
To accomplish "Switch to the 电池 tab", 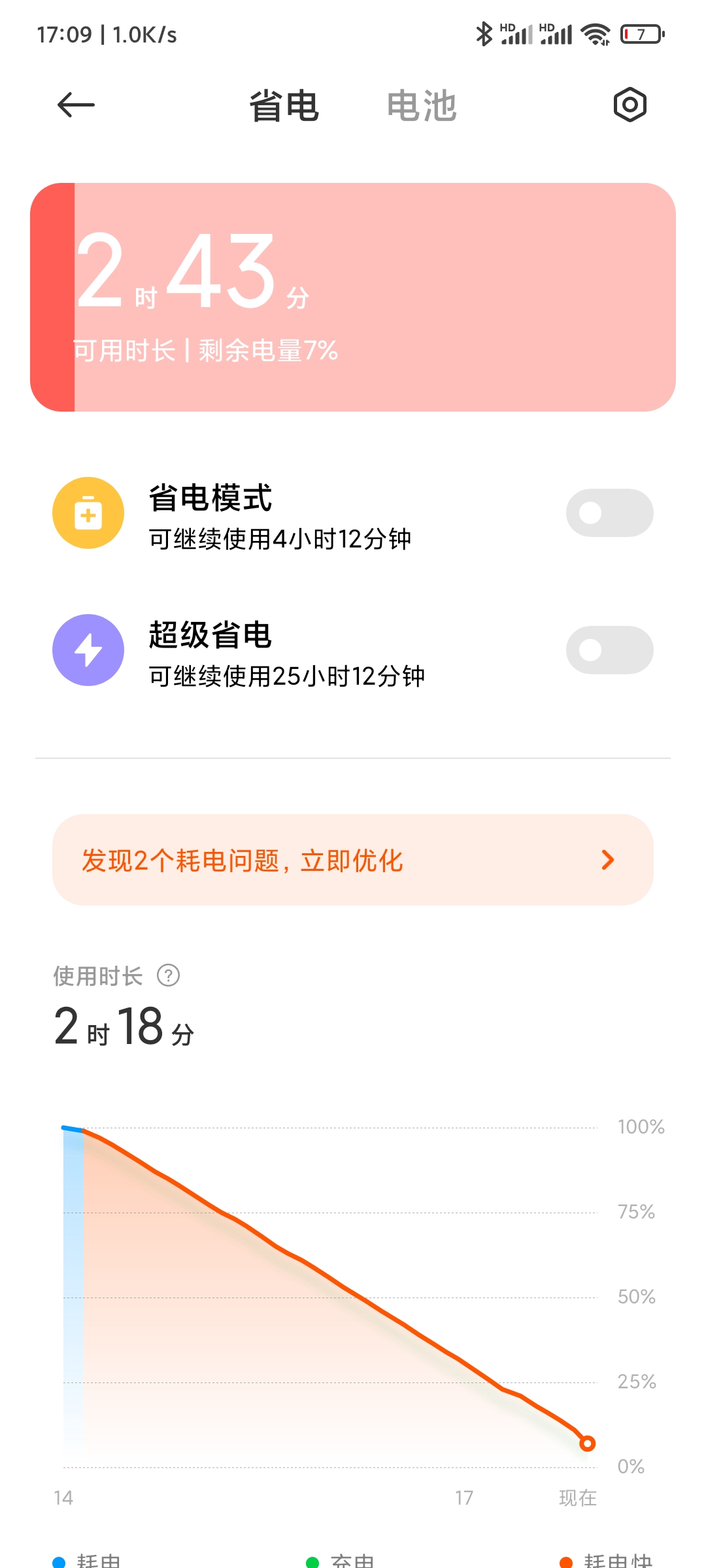I will 422,106.
